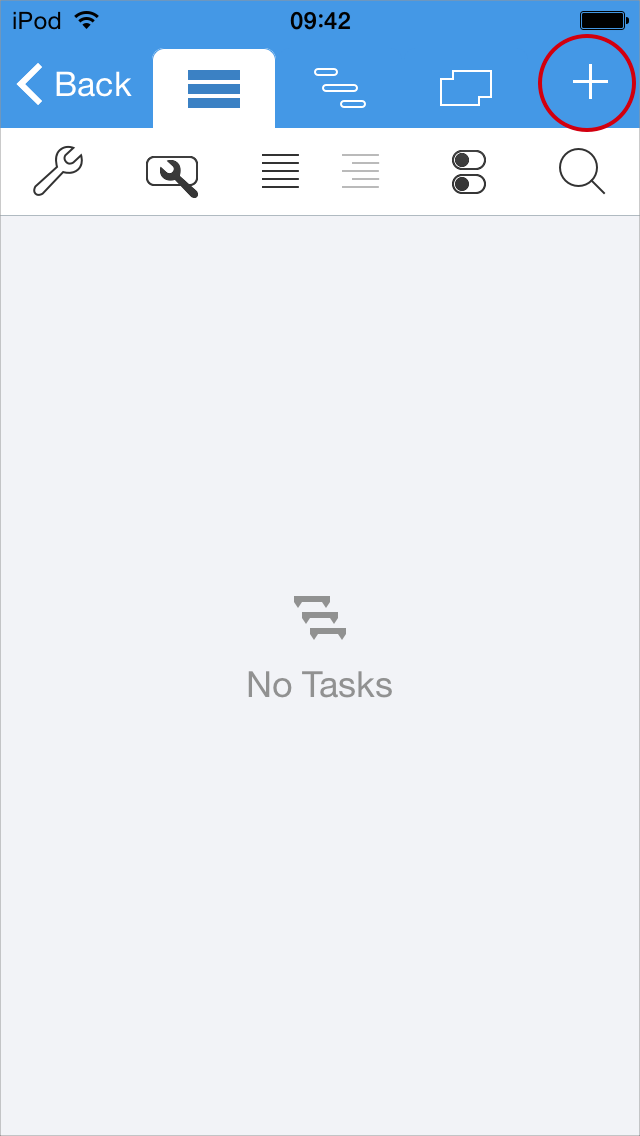Open the toggle switches filter options
Viewport: 640px width, 1136px height.
(x=469, y=172)
